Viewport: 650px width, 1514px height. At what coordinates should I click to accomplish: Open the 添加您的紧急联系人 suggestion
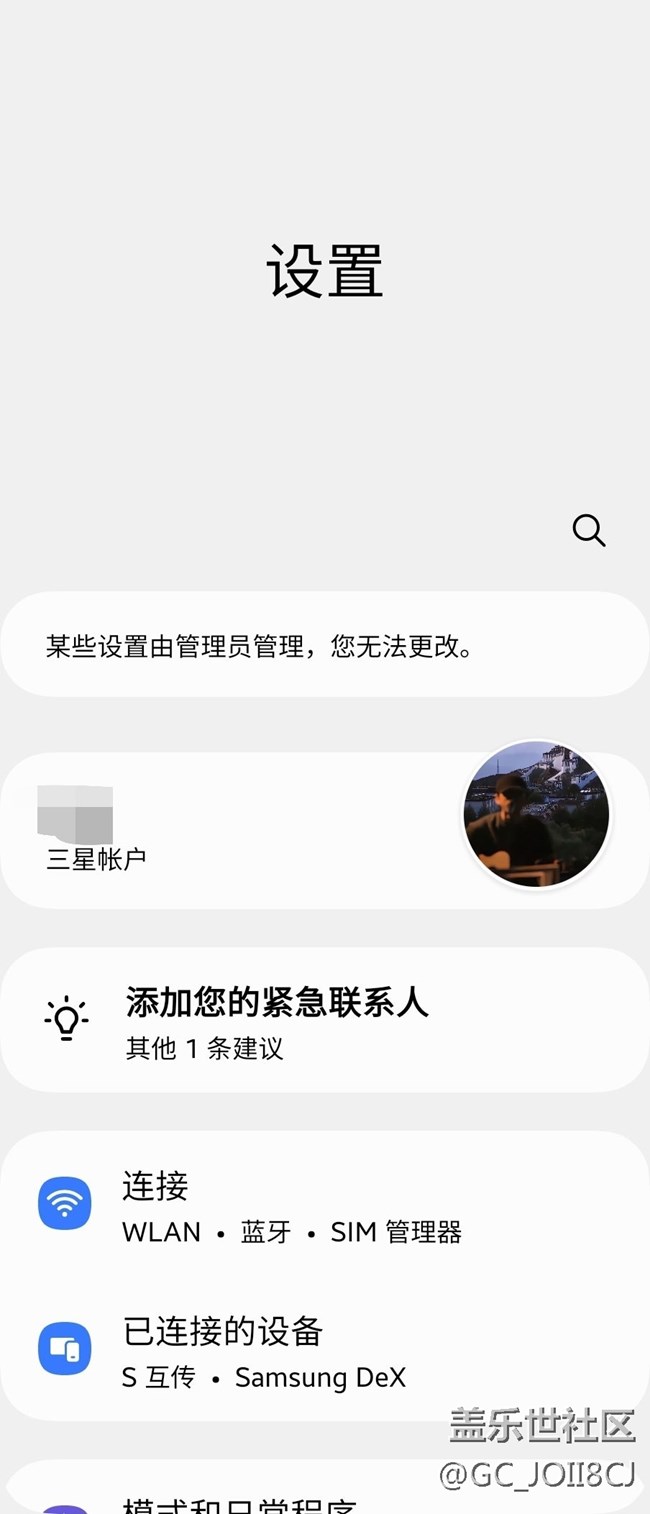277,1020
